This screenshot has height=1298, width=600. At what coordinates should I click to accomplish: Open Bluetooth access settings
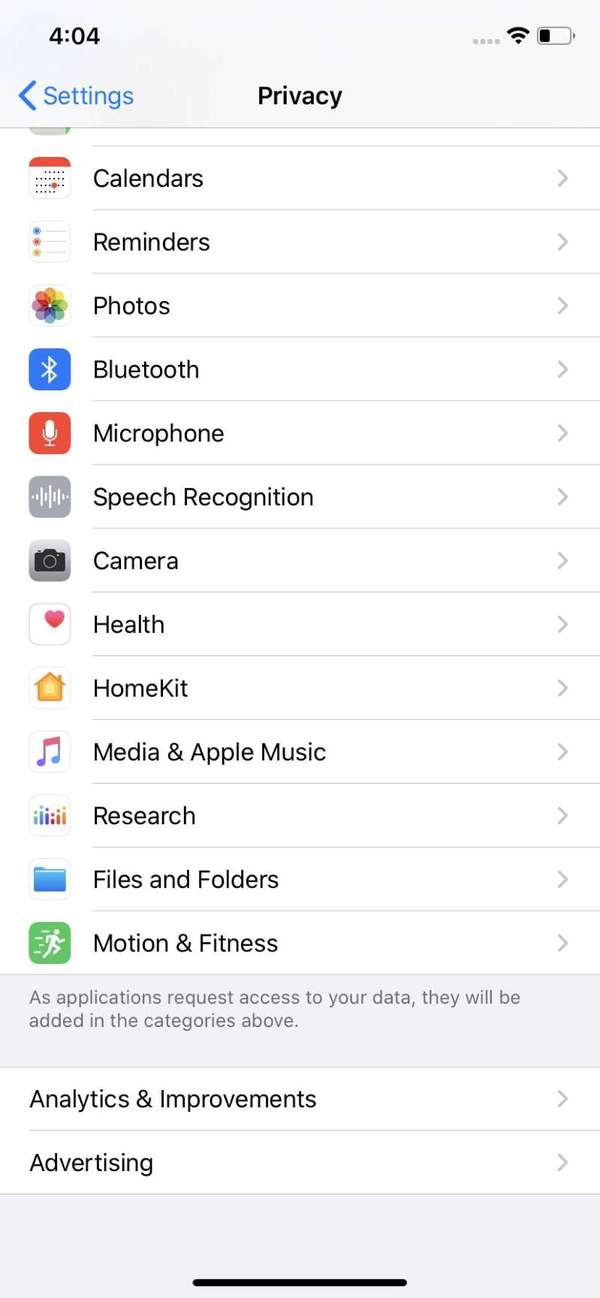(x=300, y=370)
